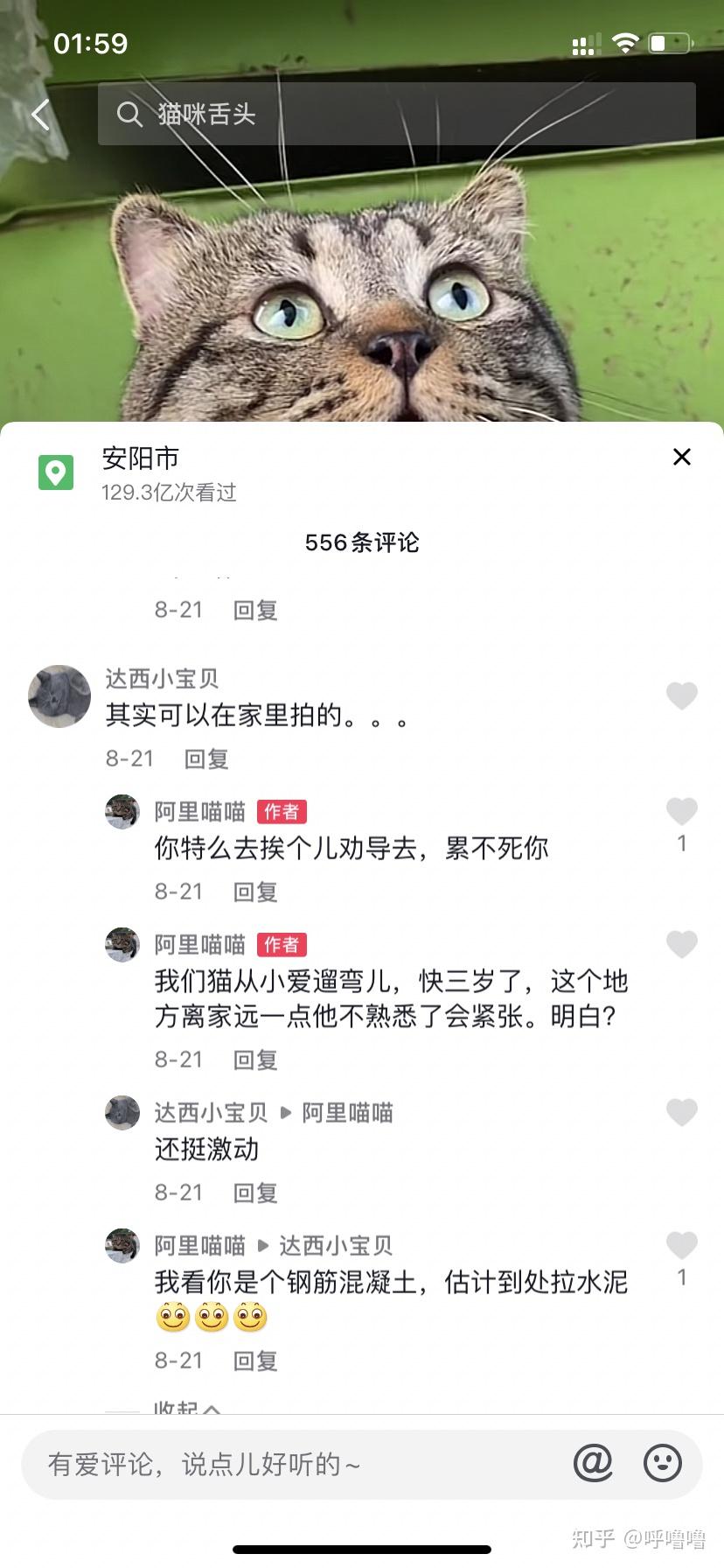View 阿里喵喵's profile from the 你特么去挨个儿劝导去 reply
Screen dimensions: 724x1568
point(122,812)
